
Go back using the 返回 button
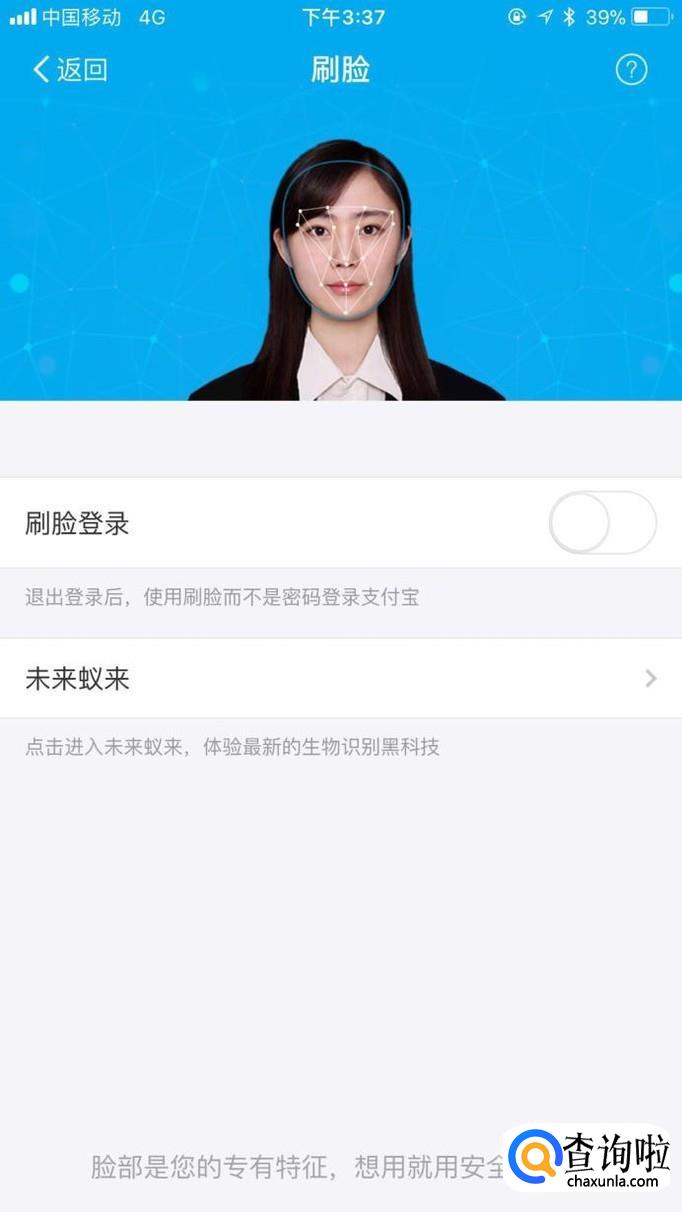[70, 69]
